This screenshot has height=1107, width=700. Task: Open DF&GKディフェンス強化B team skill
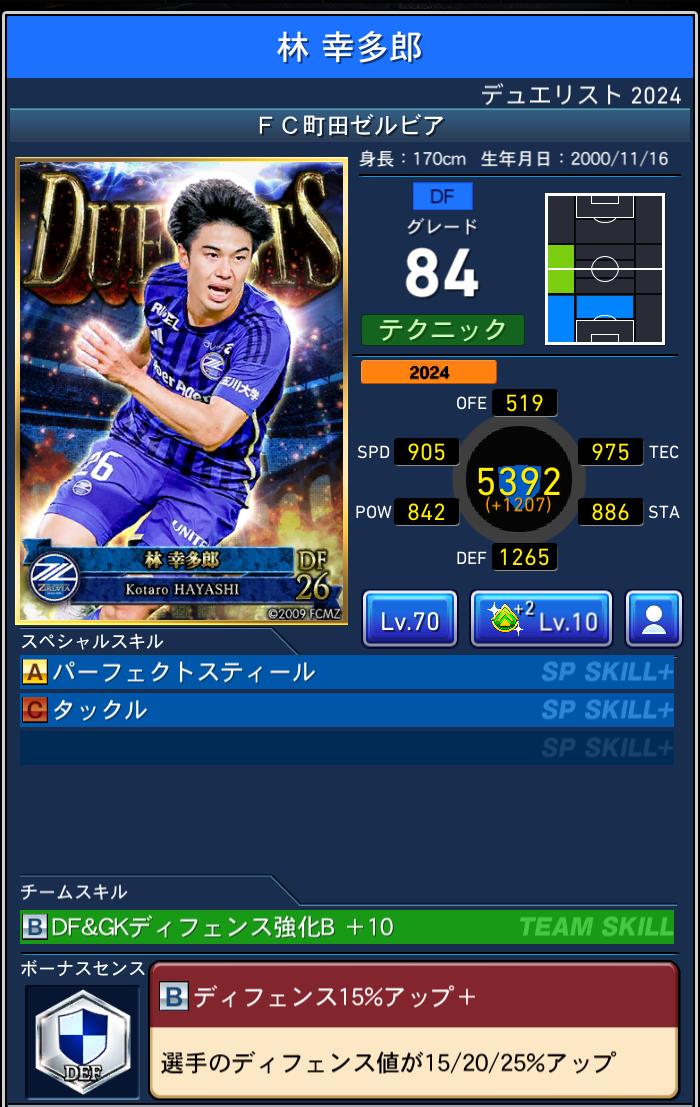346,927
